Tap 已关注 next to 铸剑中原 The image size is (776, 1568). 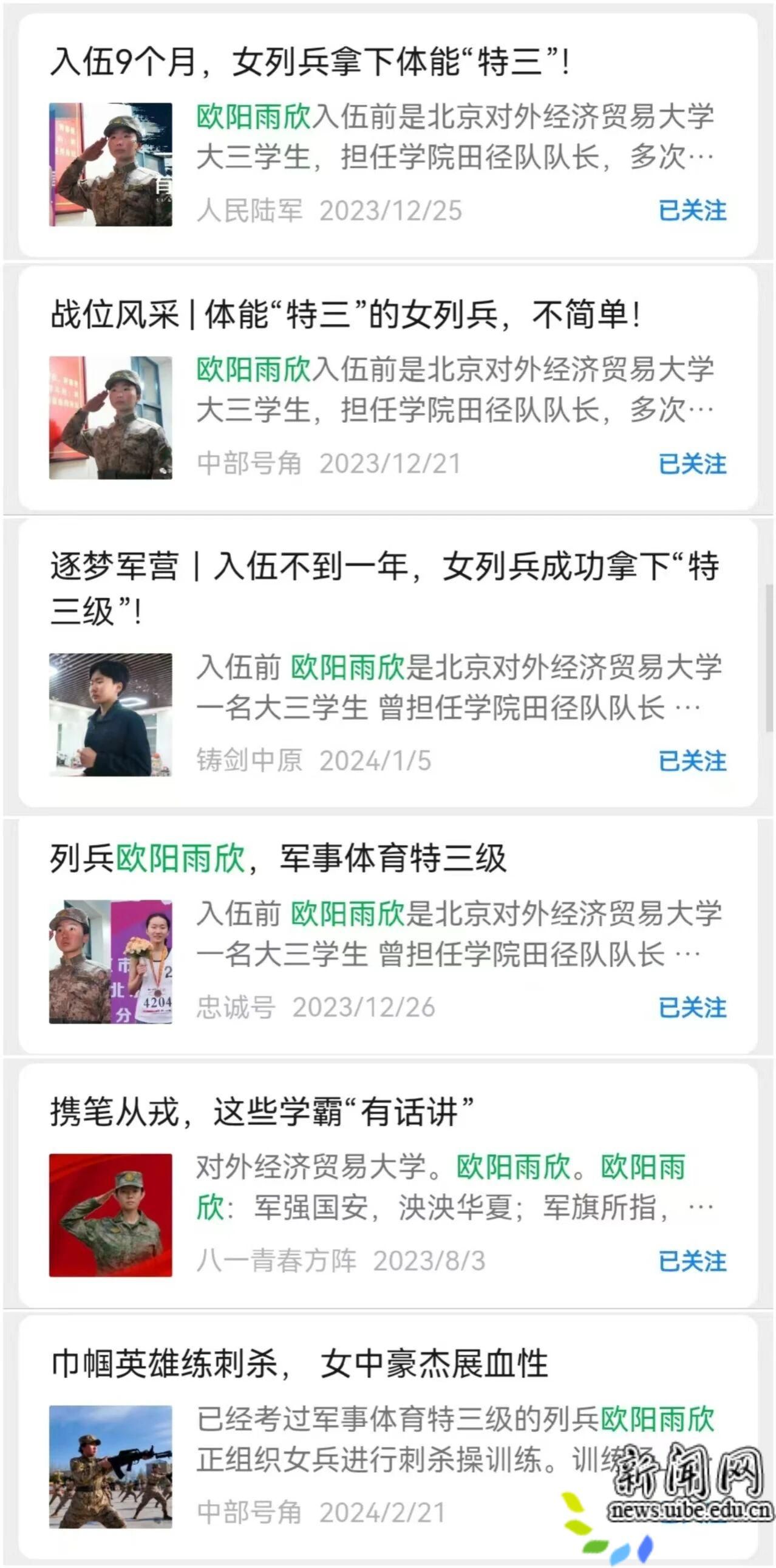[x=692, y=761]
